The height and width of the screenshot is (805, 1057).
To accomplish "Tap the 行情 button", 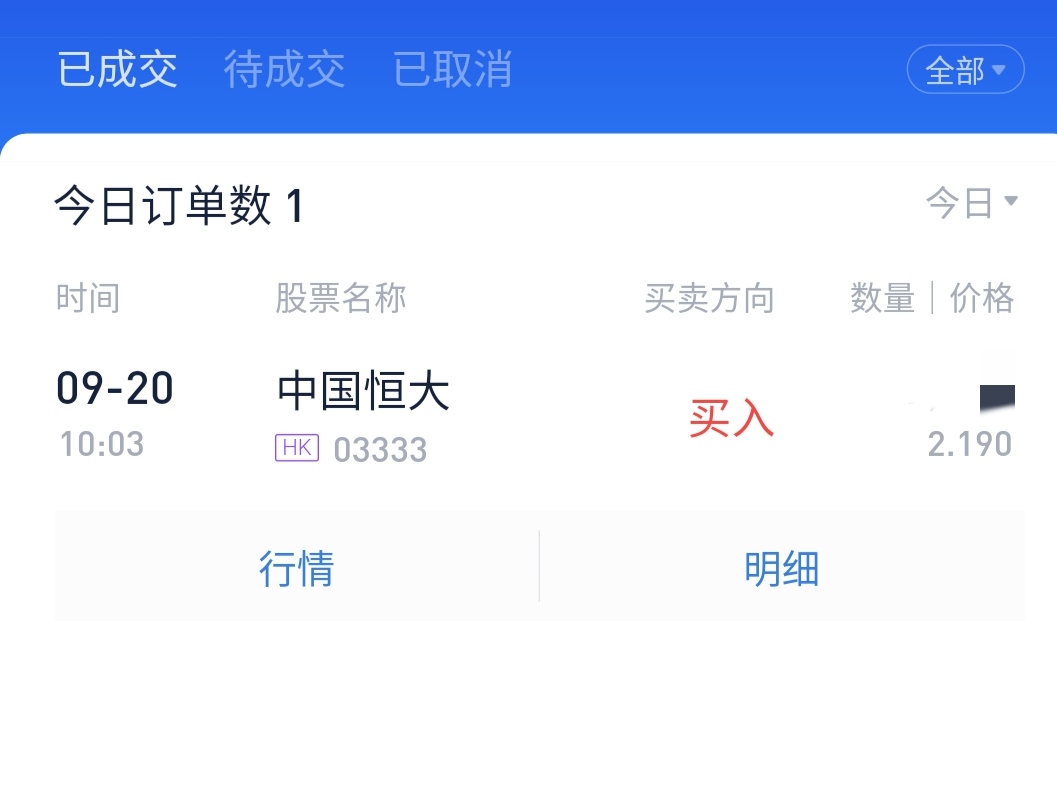I will 297,567.
